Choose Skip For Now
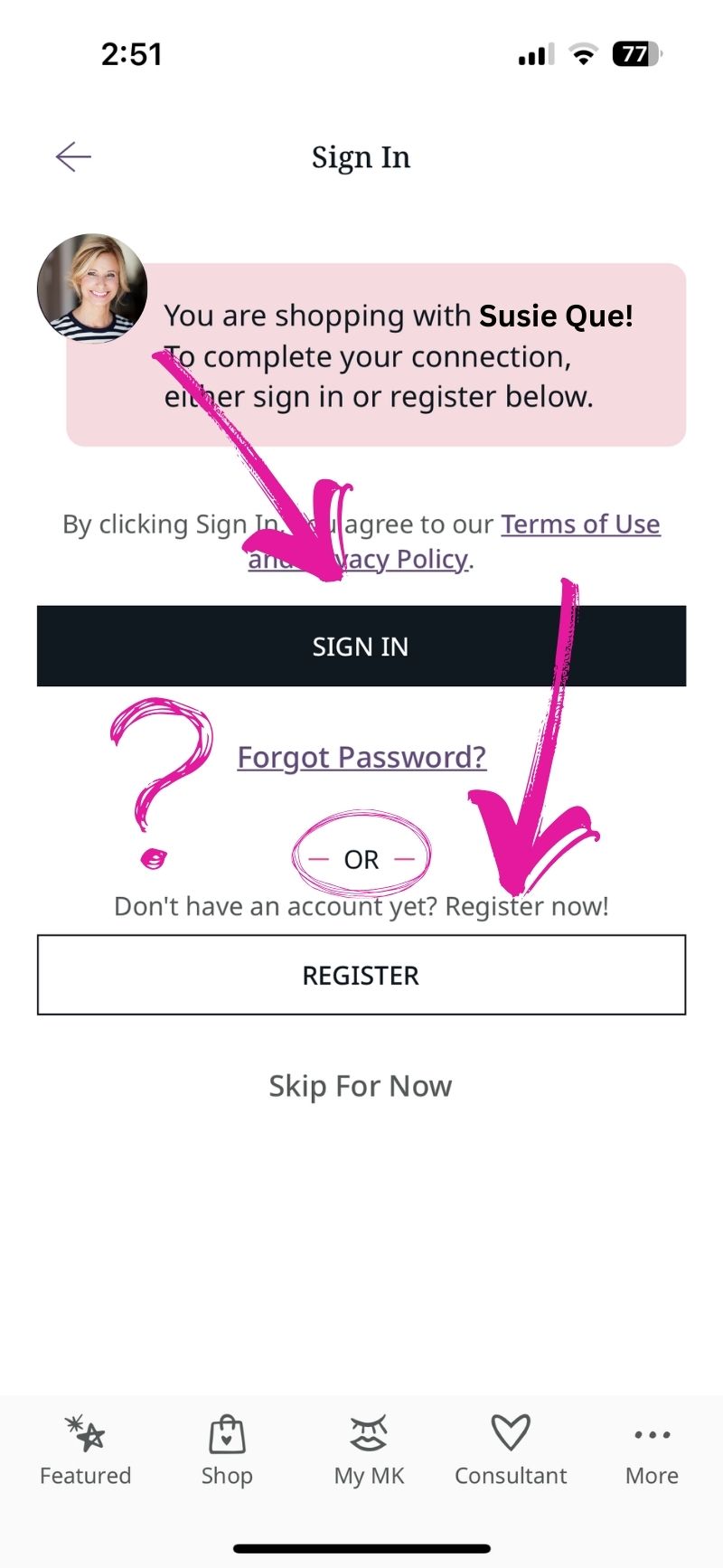The height and width of the screenshot is (1568, 723). pos(361,1085)
